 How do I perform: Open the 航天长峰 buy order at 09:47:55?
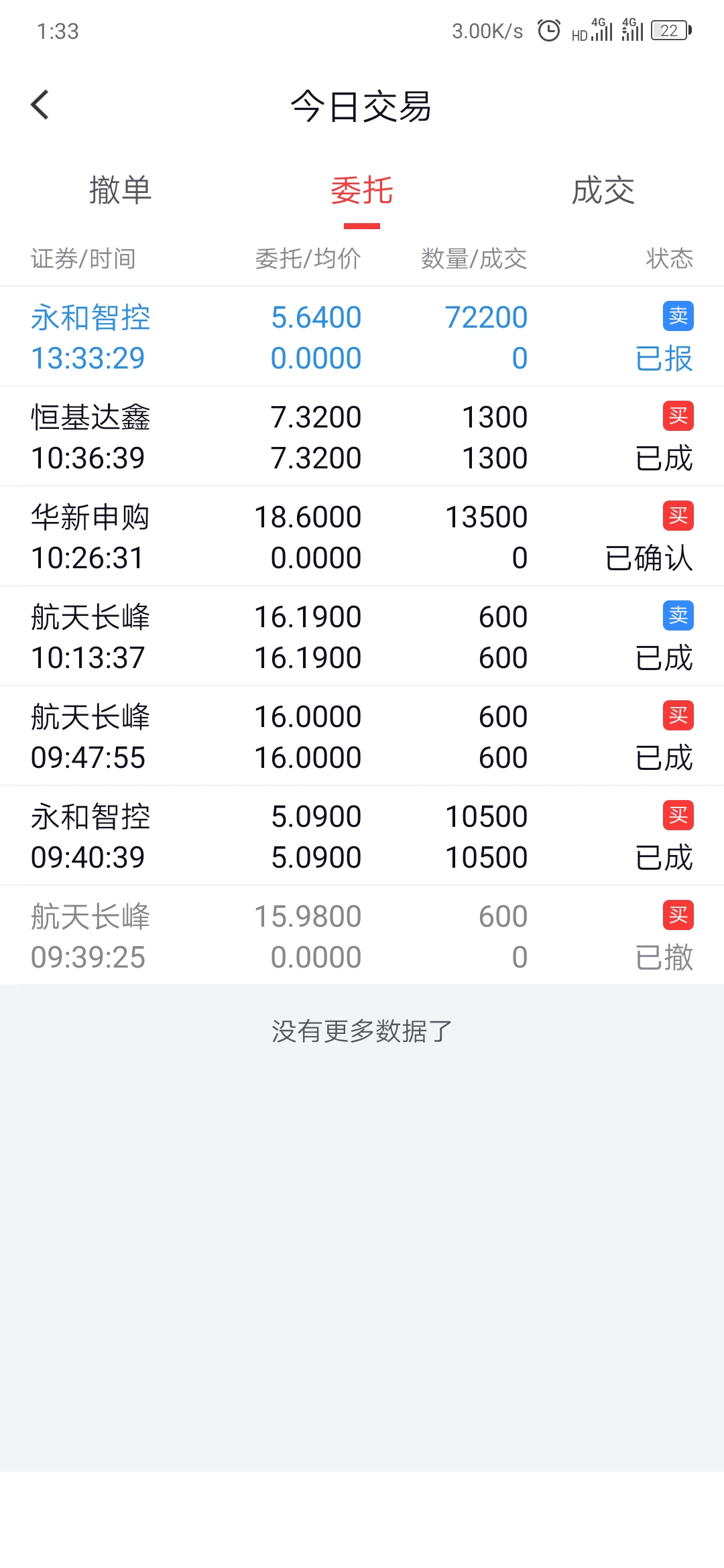point(362,736)
